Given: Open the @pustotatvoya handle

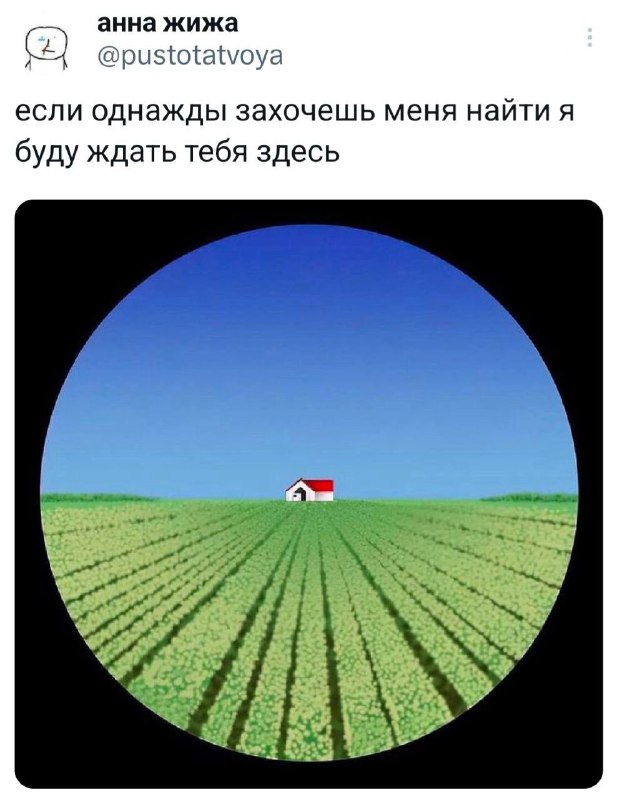Looking at the screenshot, I should tap(189, 57).
